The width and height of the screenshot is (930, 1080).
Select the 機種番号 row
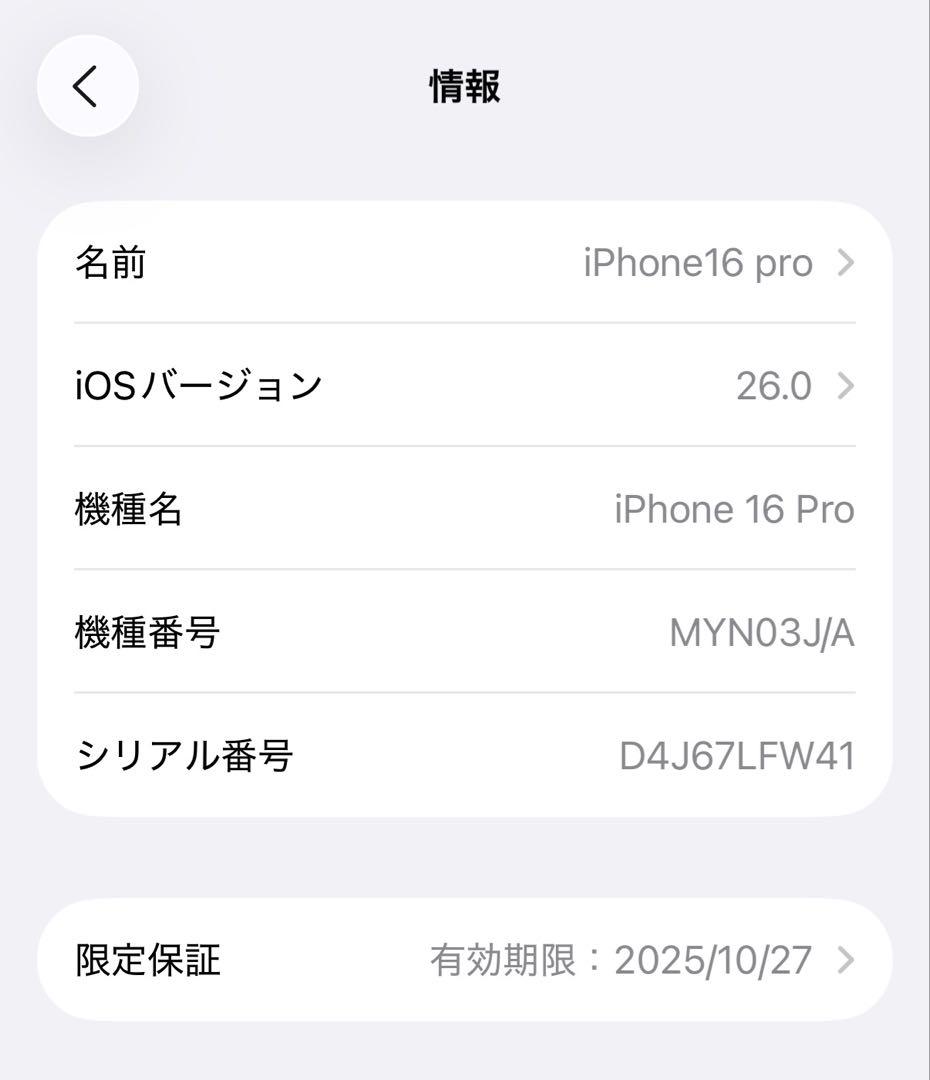coord(465,633)
